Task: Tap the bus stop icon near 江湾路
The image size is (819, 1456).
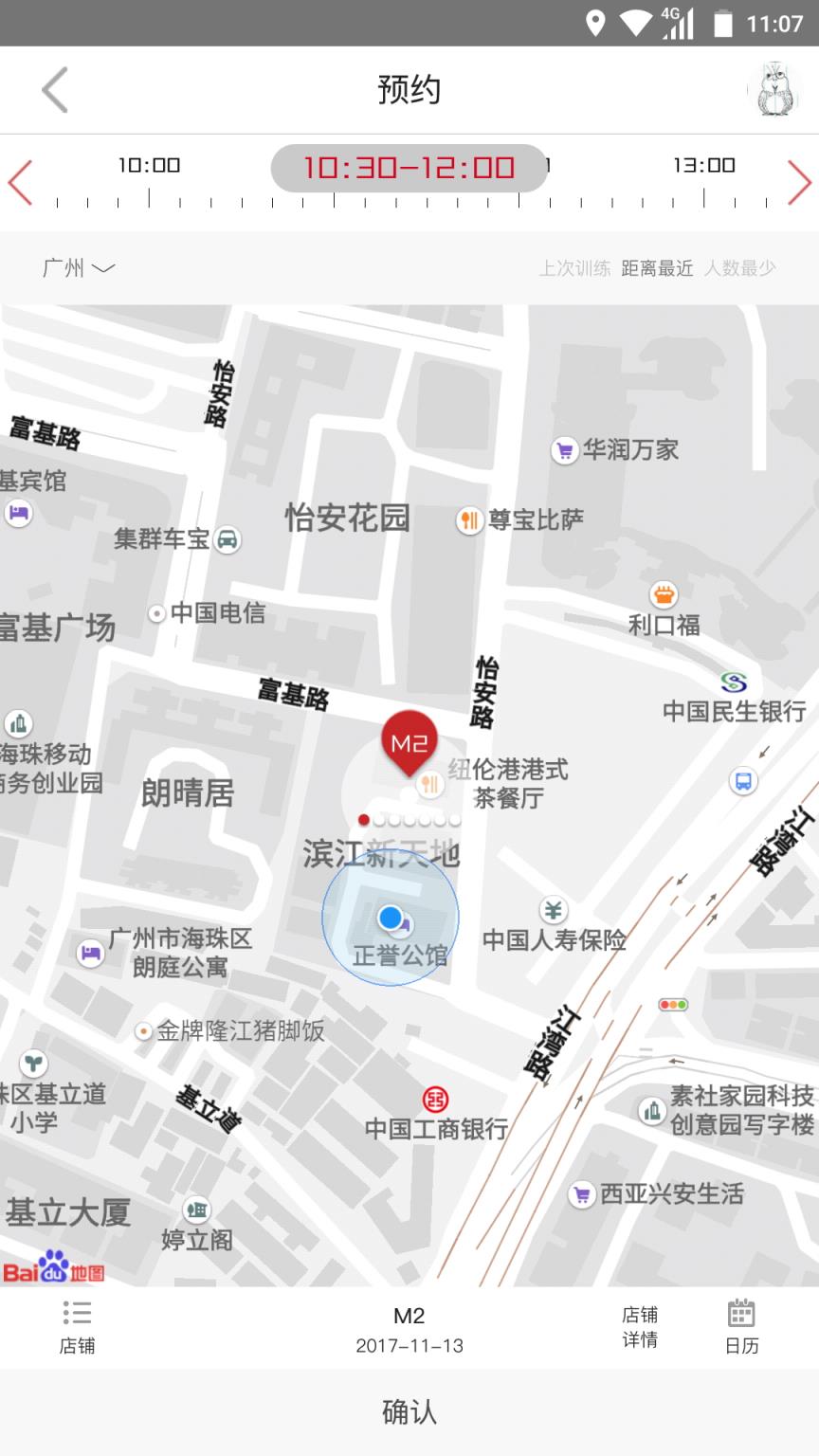Action: [x=745, y=780]
